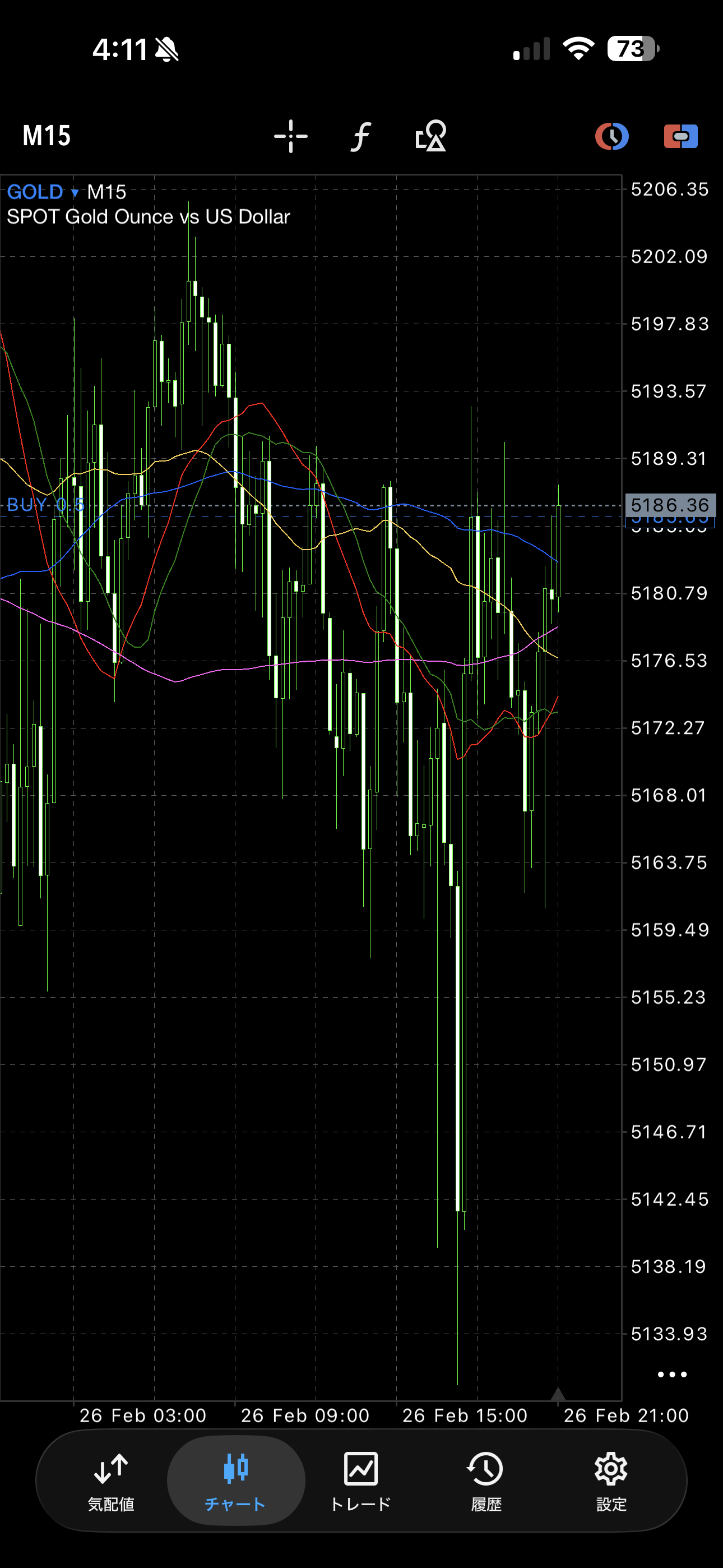Image resolution: width=723 pixels, height=1568 pixels.
Task: Enable the crosshair tool
Action: (290, 136)
